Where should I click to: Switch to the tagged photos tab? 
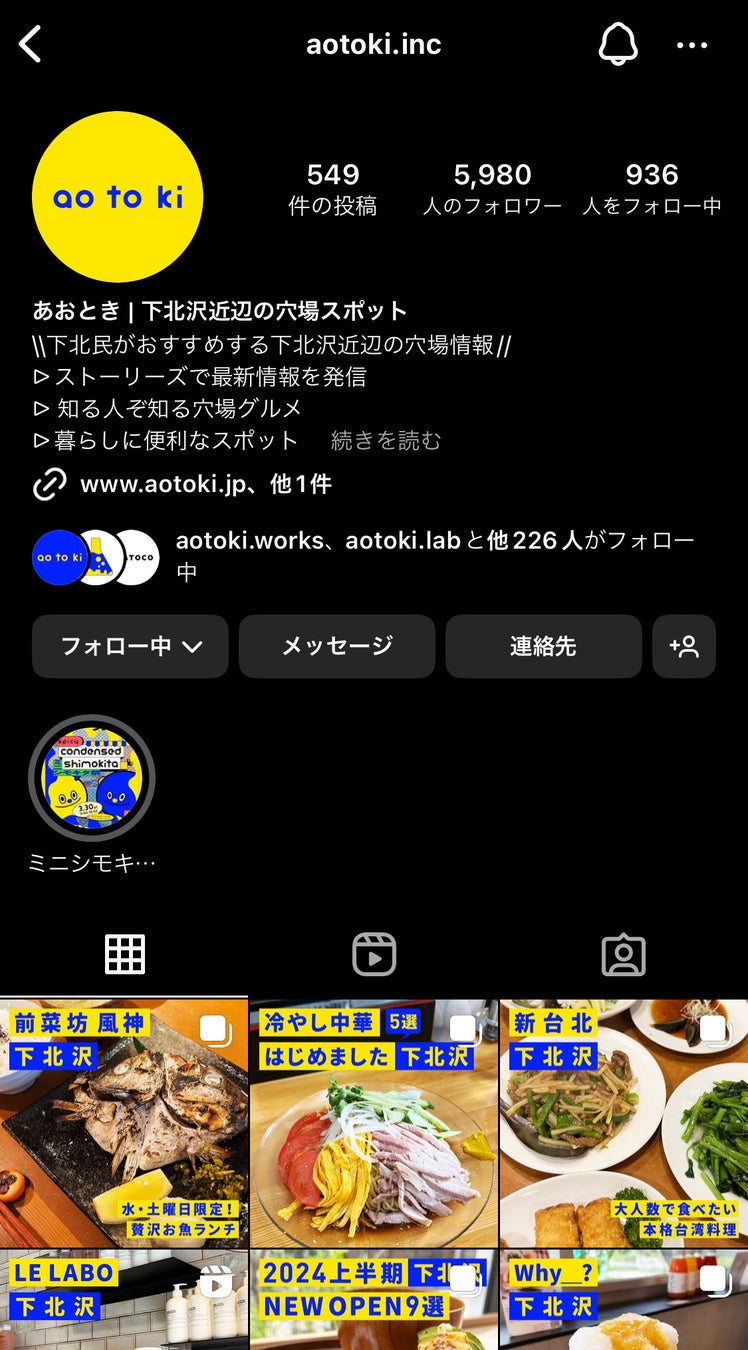coord(623,954)
